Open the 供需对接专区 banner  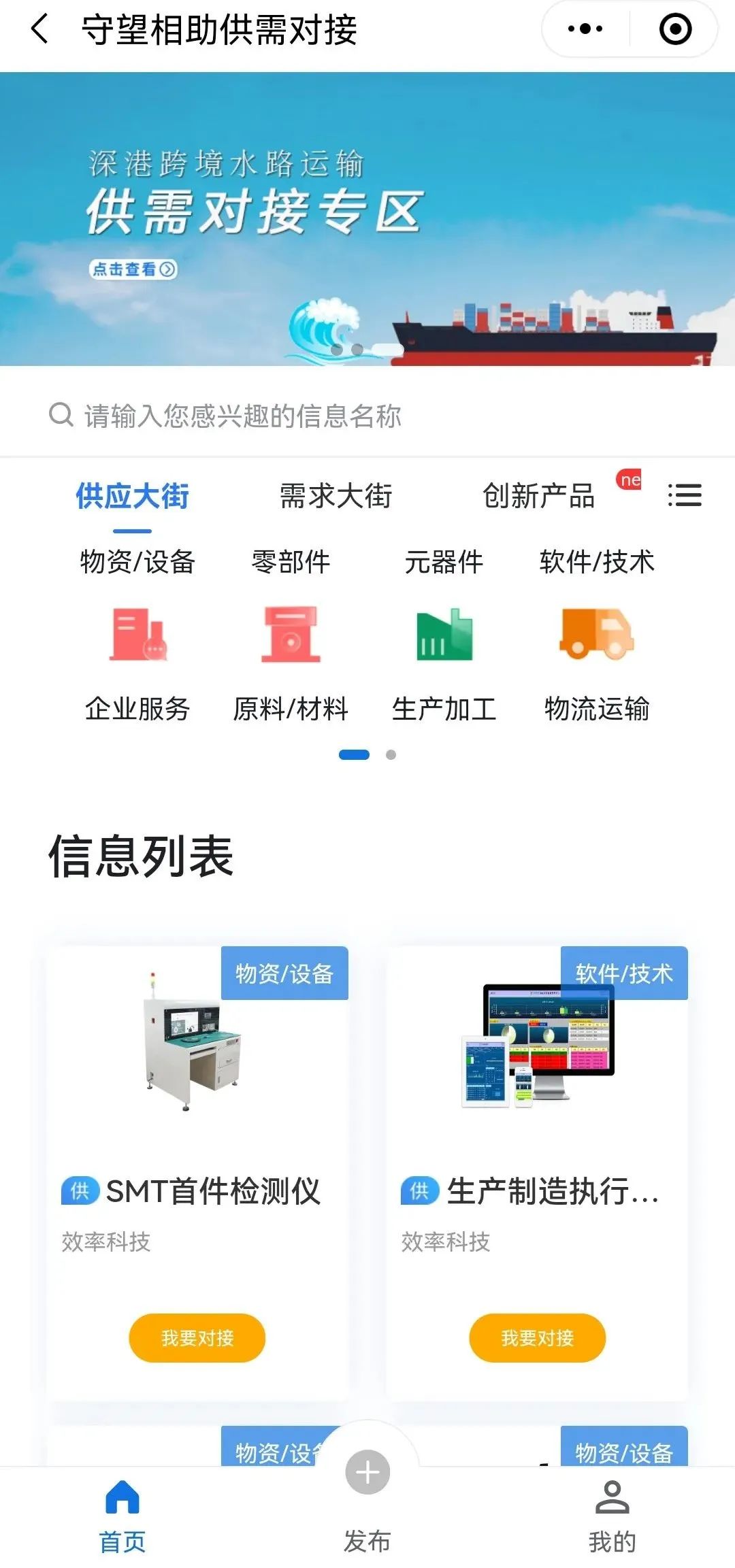[x=367, y=218]
